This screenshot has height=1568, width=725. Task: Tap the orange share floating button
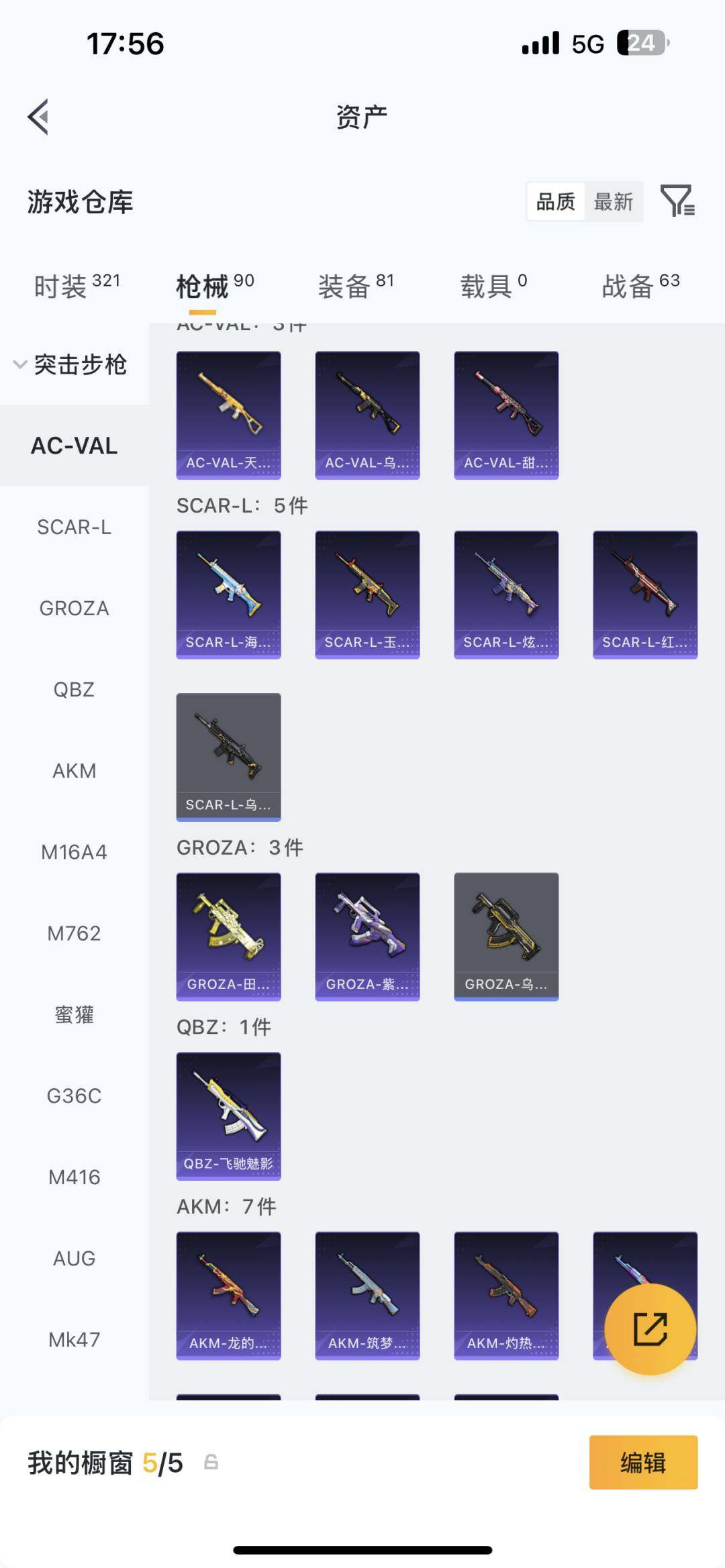click(649, 1329)
